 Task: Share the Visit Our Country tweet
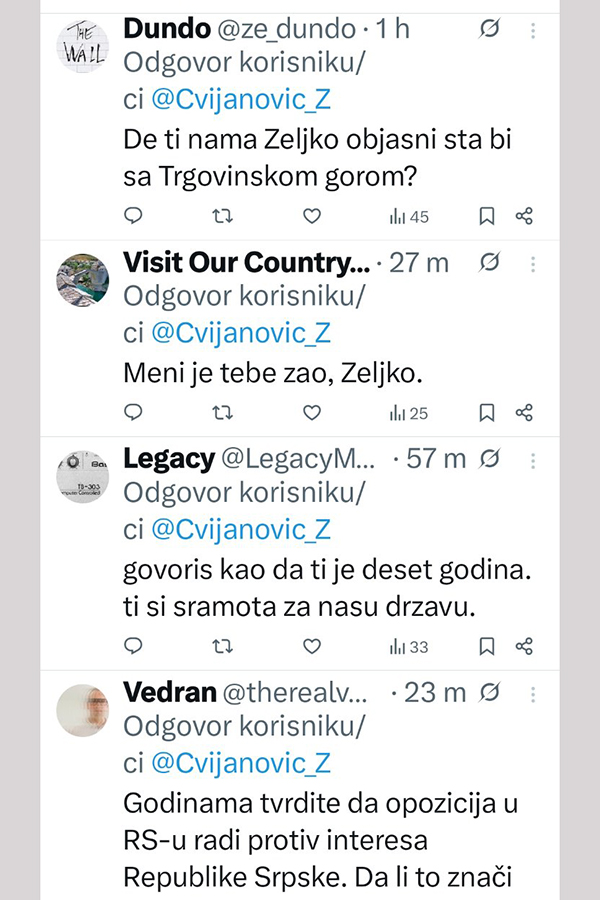(x=524, y=412)
